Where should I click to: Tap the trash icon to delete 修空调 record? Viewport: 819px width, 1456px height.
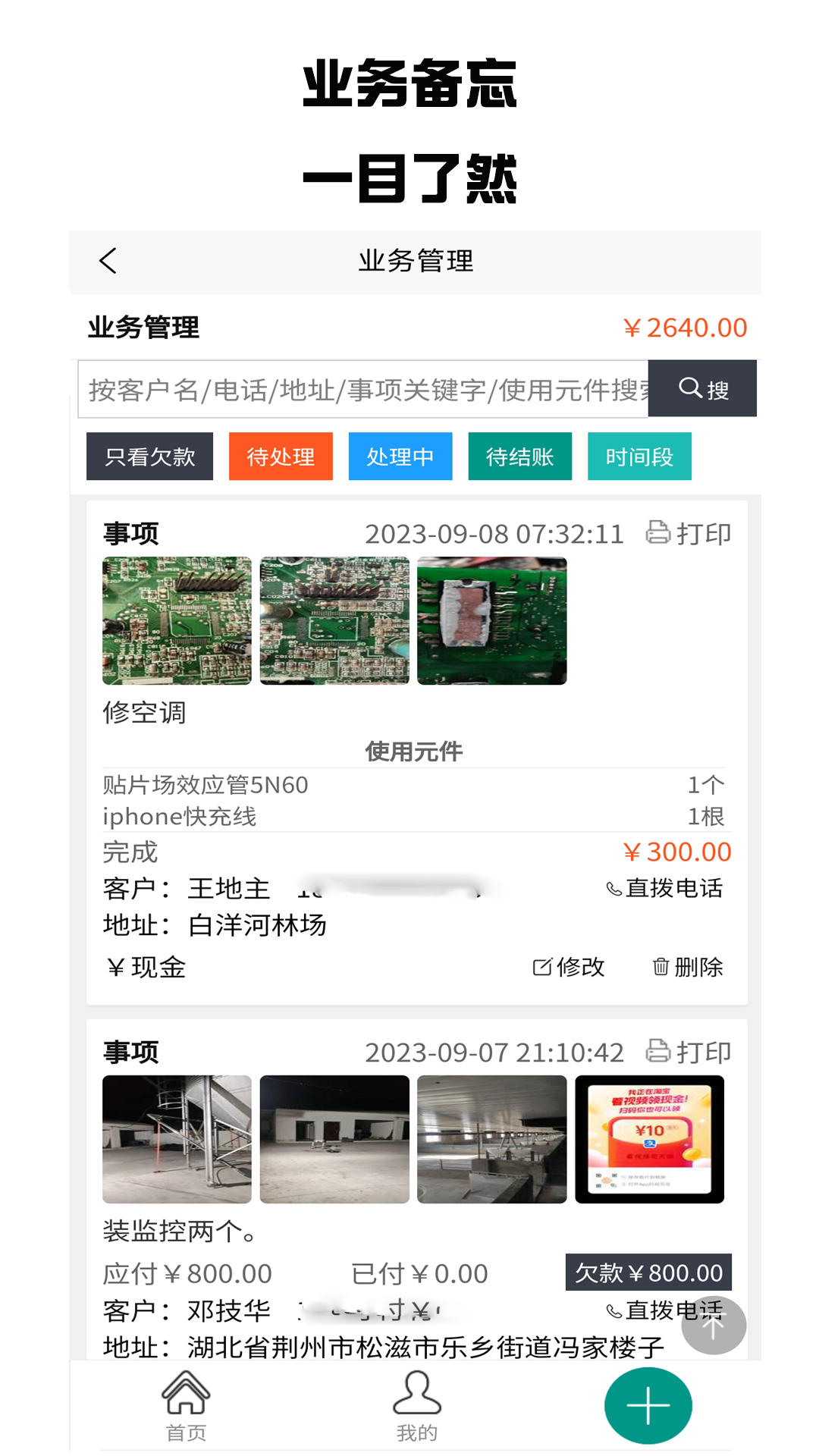click(x=661, y=967)
